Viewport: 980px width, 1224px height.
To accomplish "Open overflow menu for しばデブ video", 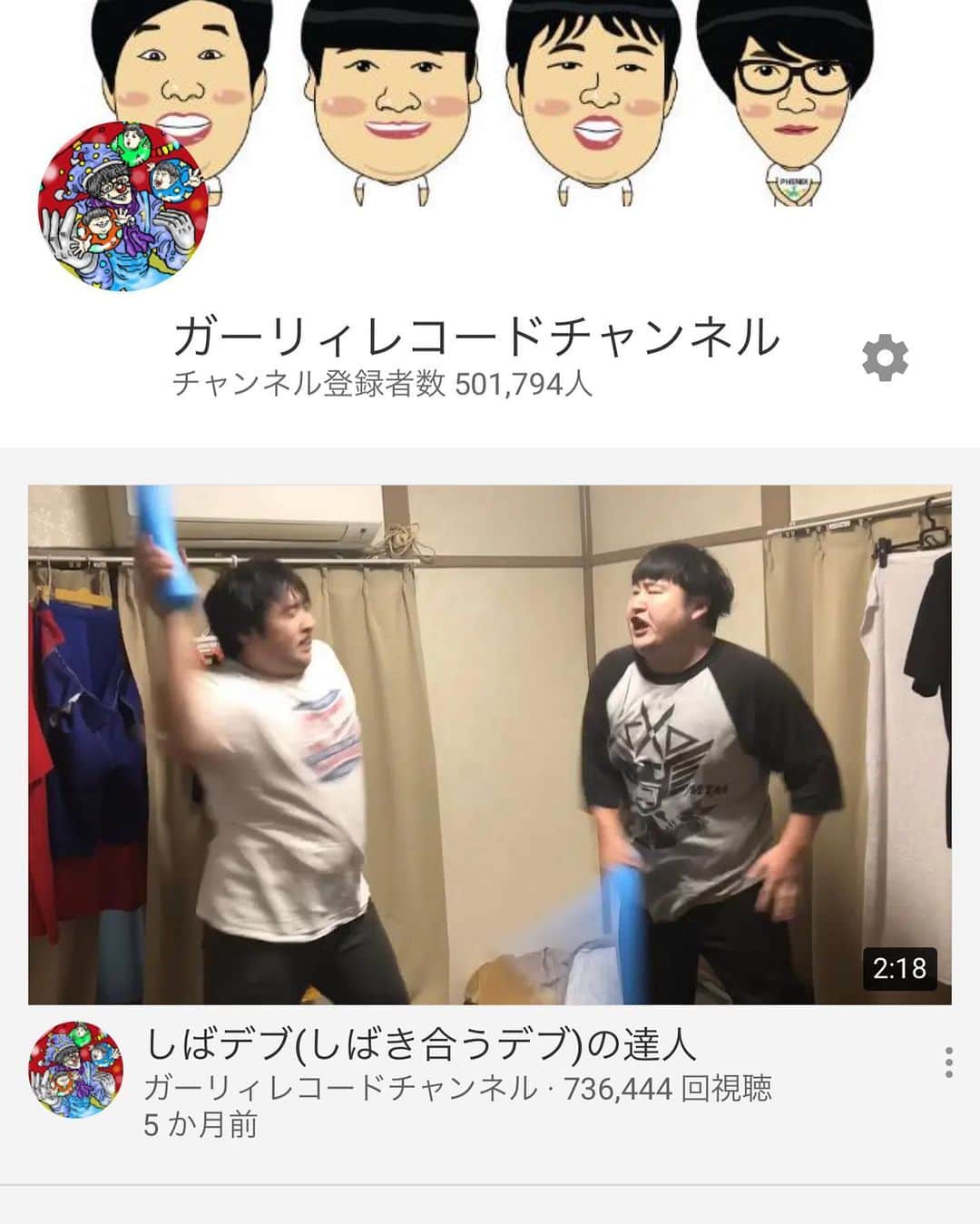I will 948,1062.
